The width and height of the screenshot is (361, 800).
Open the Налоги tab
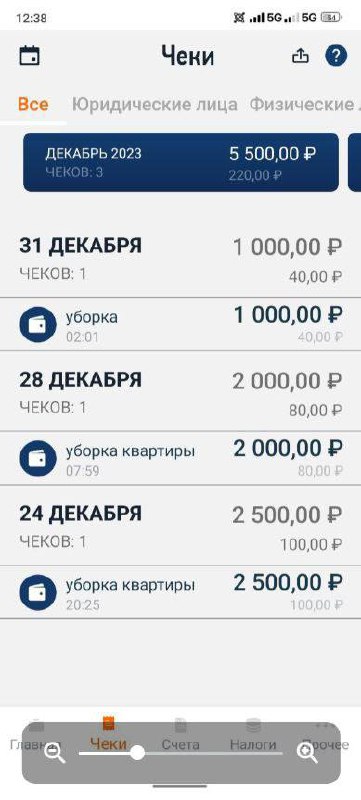click(253, 736)
